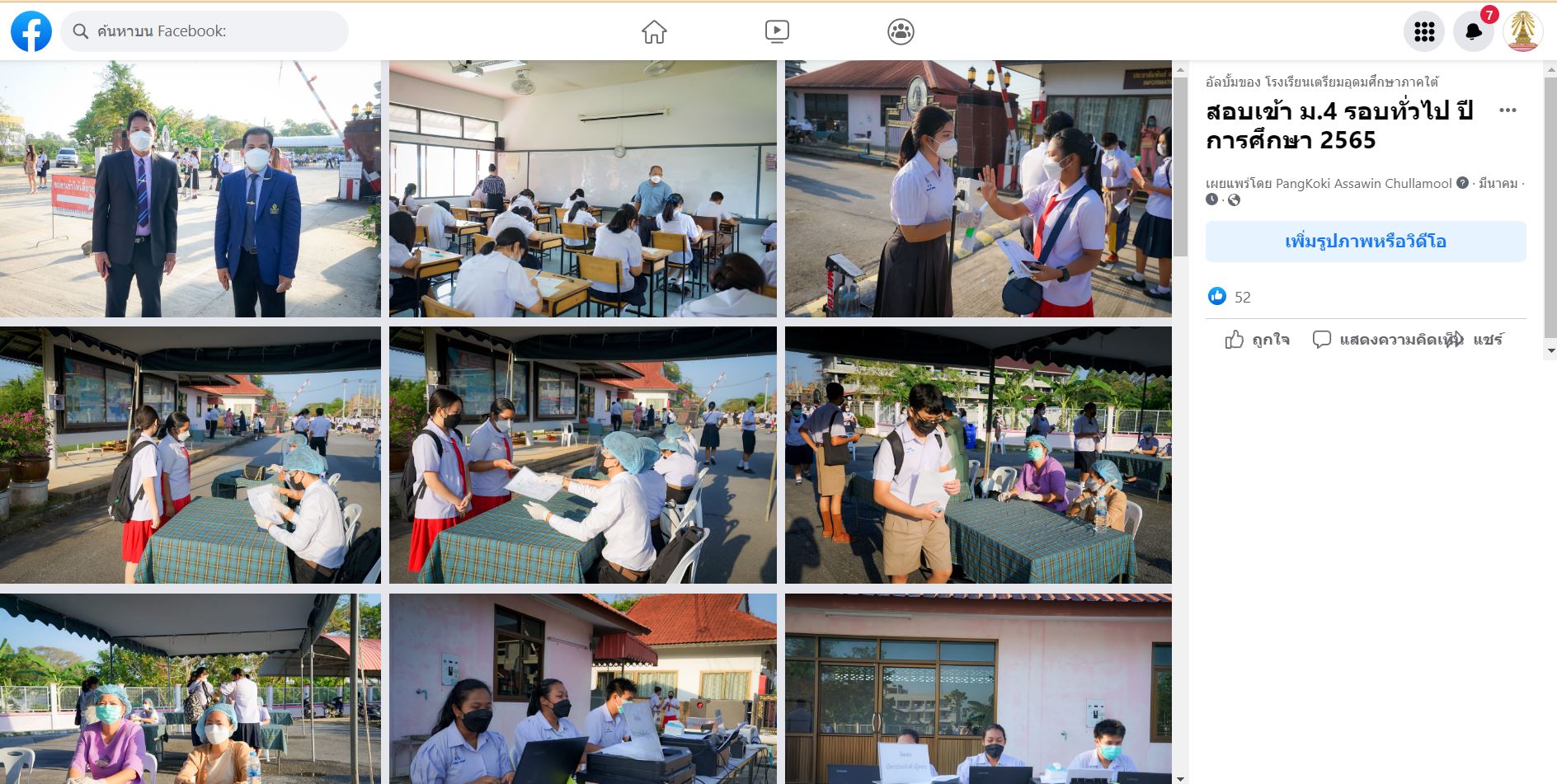
Task: Like this album
Action: pos(1258,340)
